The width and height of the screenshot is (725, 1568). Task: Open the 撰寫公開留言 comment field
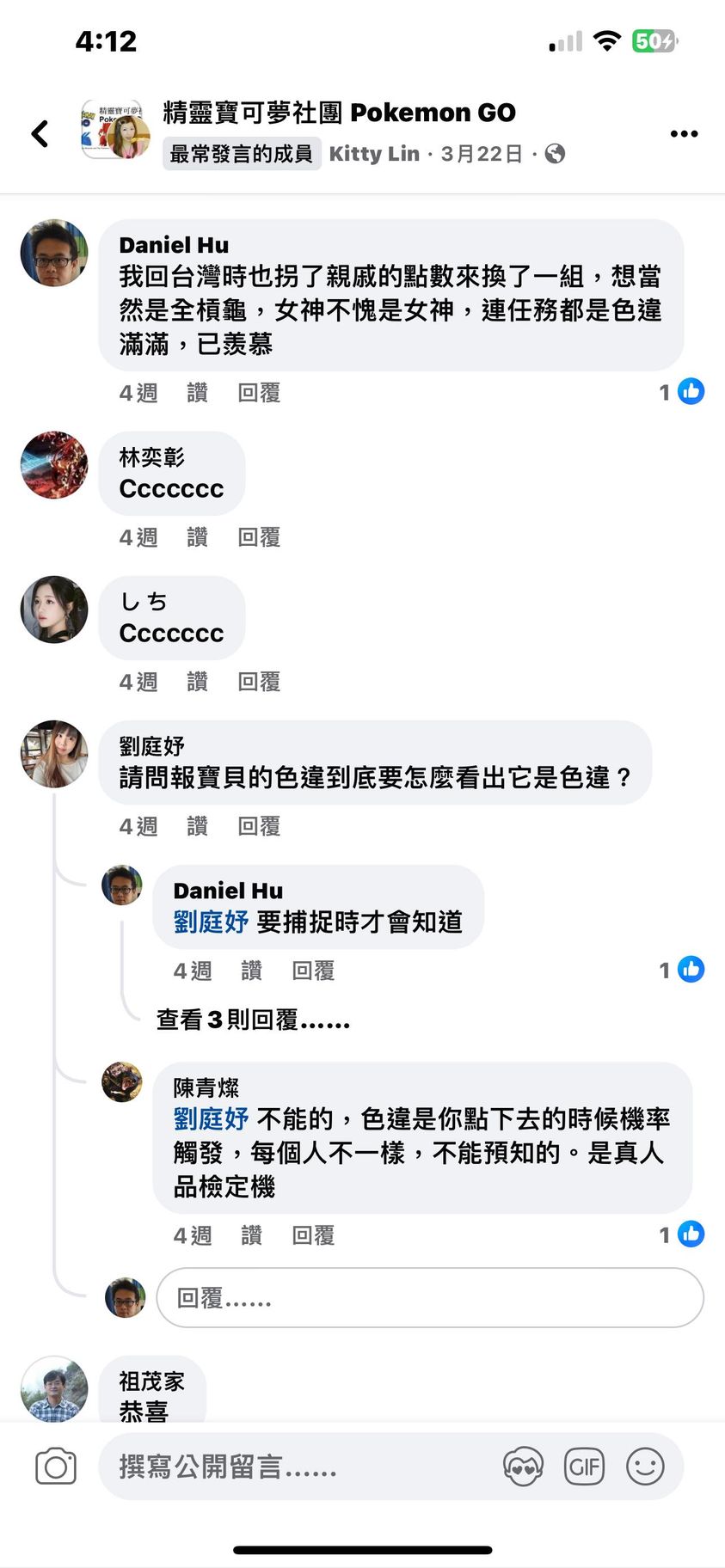(x=301, y=1467)
